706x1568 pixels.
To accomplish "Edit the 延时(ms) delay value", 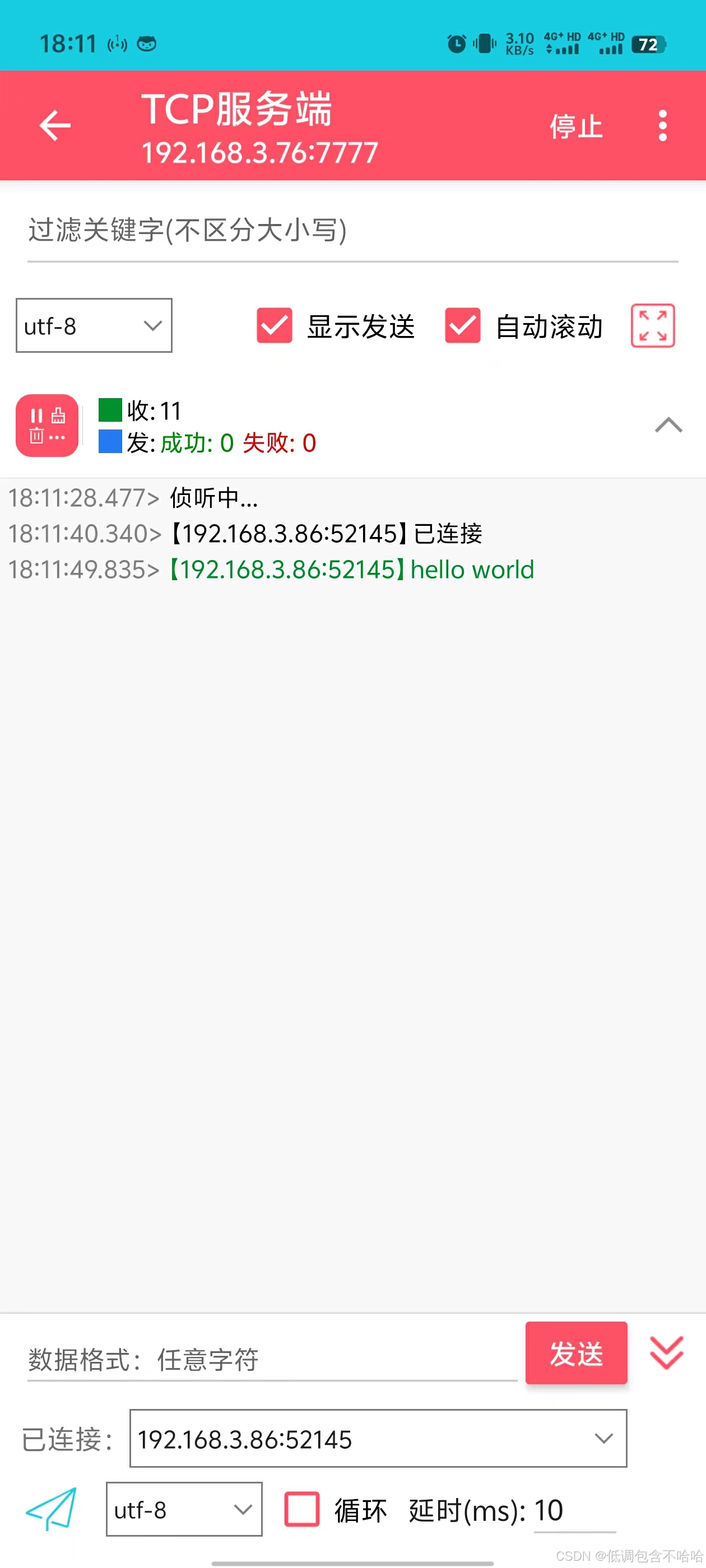I will tap(574, 1511).
